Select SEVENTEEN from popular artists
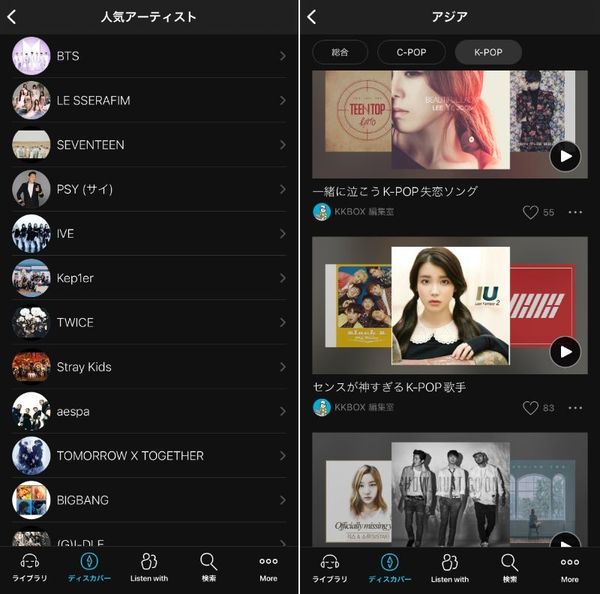Image resolution: width=600 pixels, height=594 pixels. tap(149, 145)
